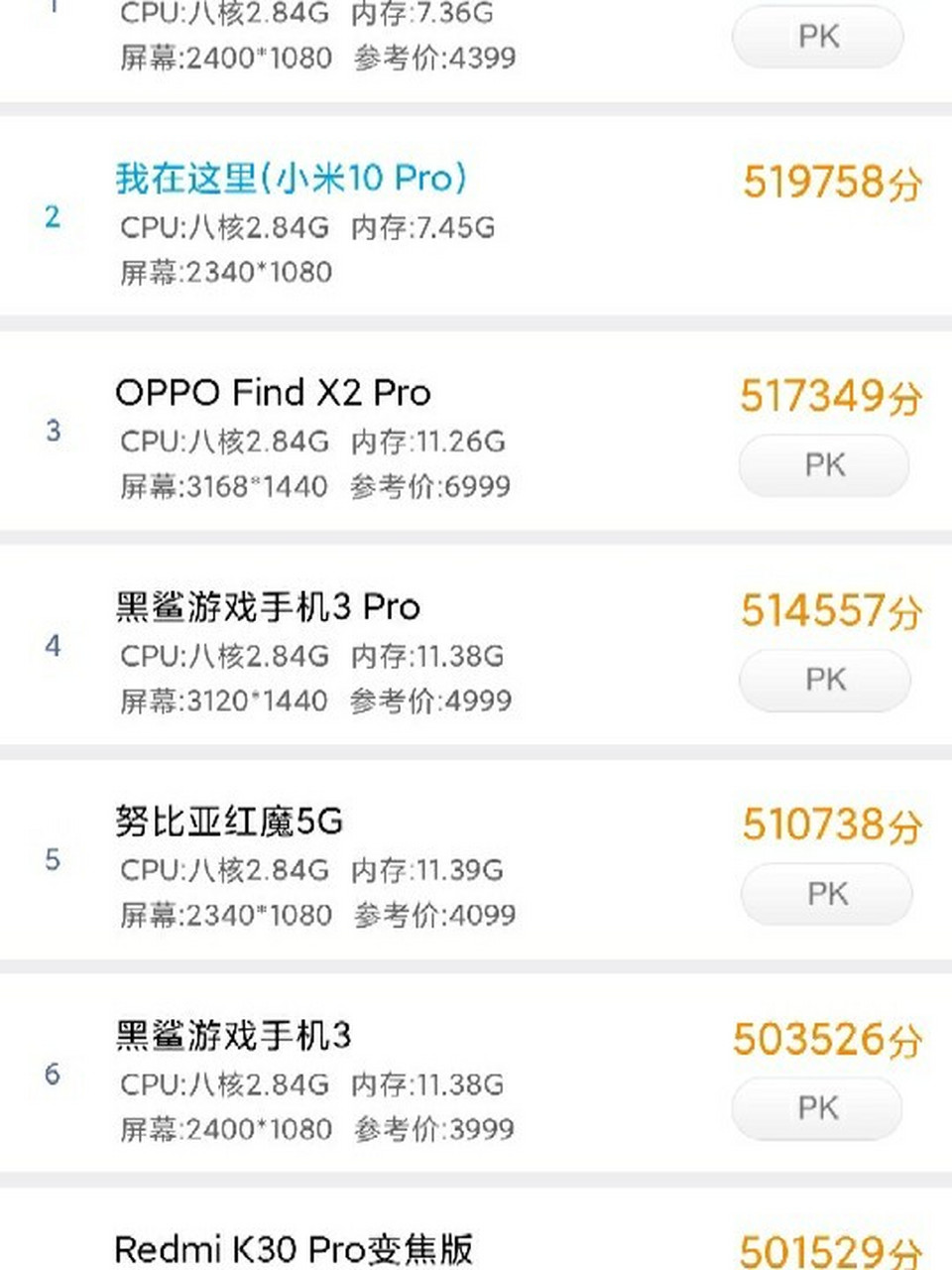
Task: Click the topmost PK button
Action: point(816,36)
